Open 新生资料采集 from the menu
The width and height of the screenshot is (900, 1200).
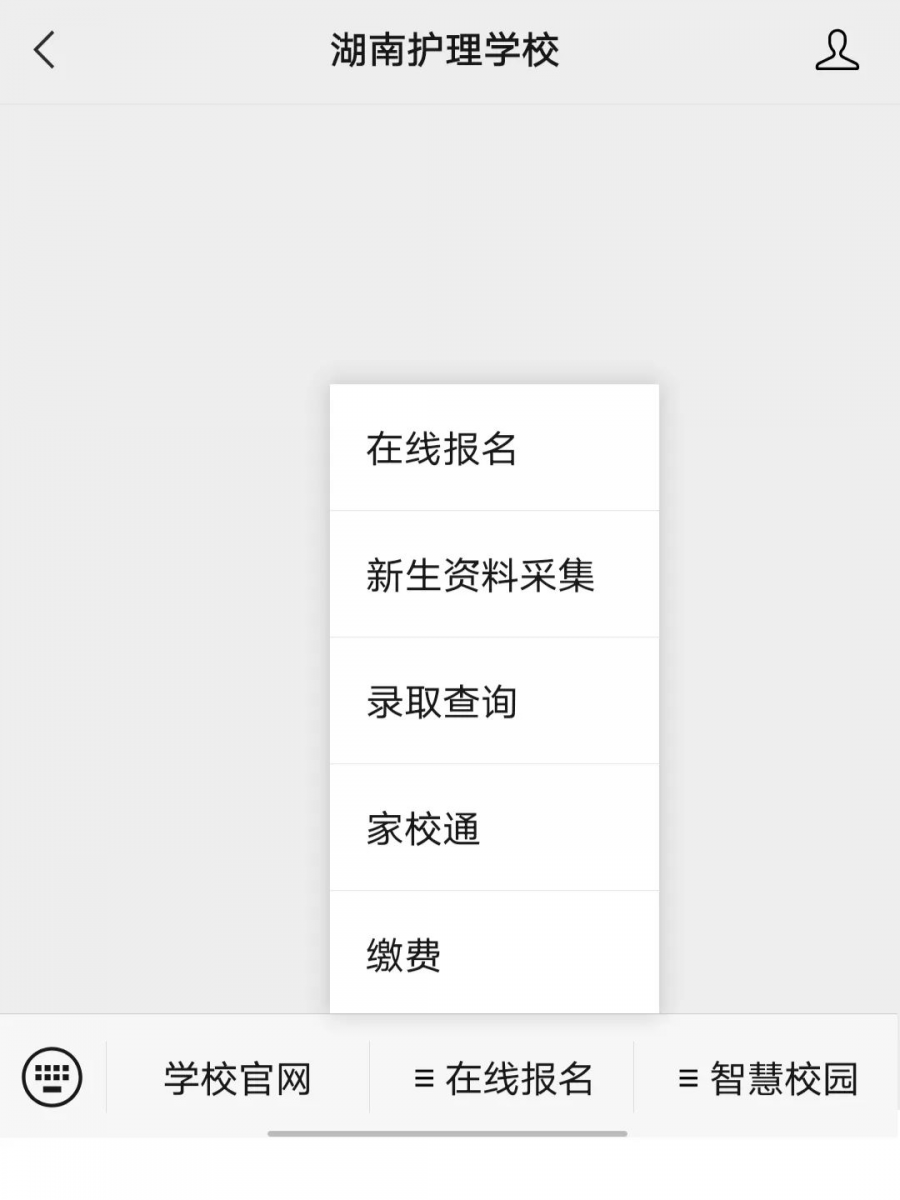494,576
